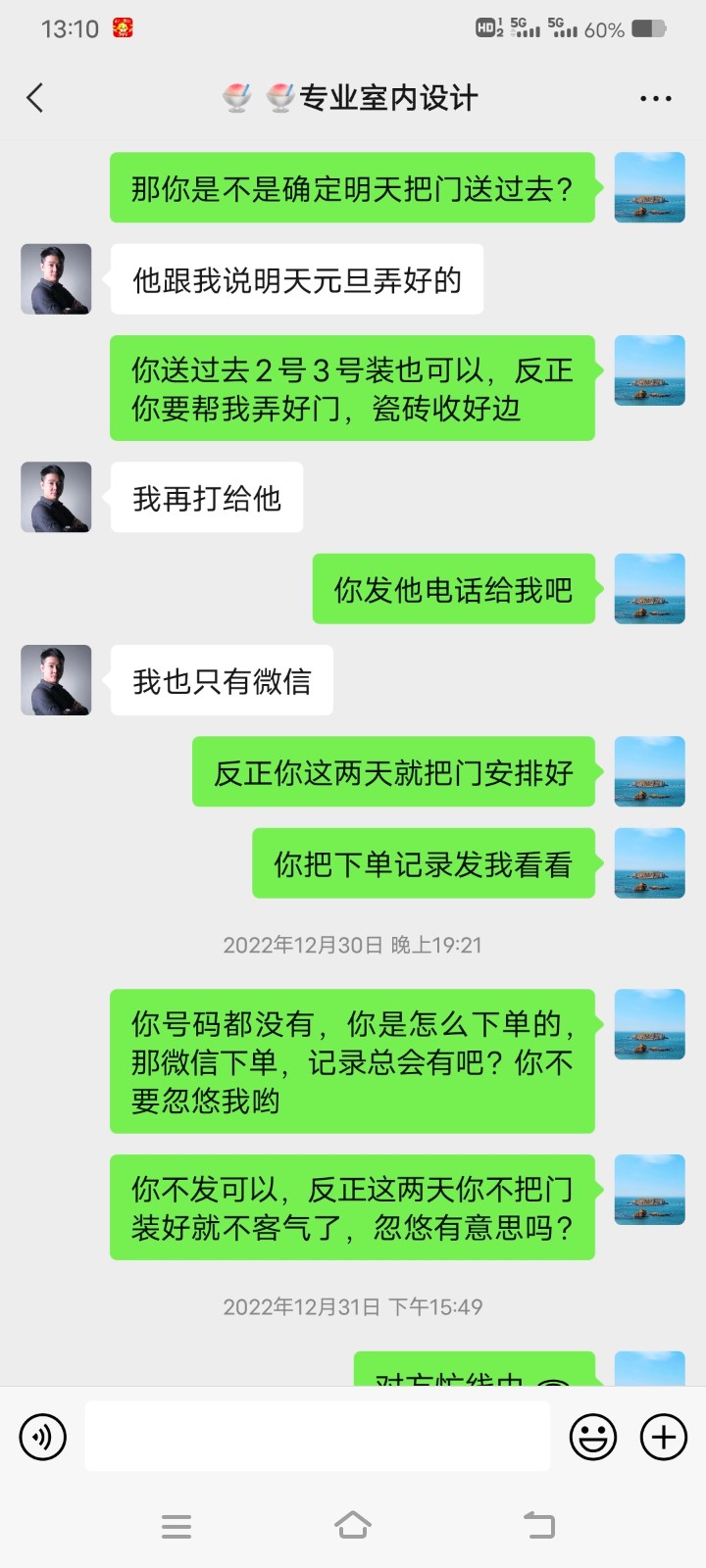Focus the message text field
Screen dimensions: 706x1568
click(x=317, y=1436)
